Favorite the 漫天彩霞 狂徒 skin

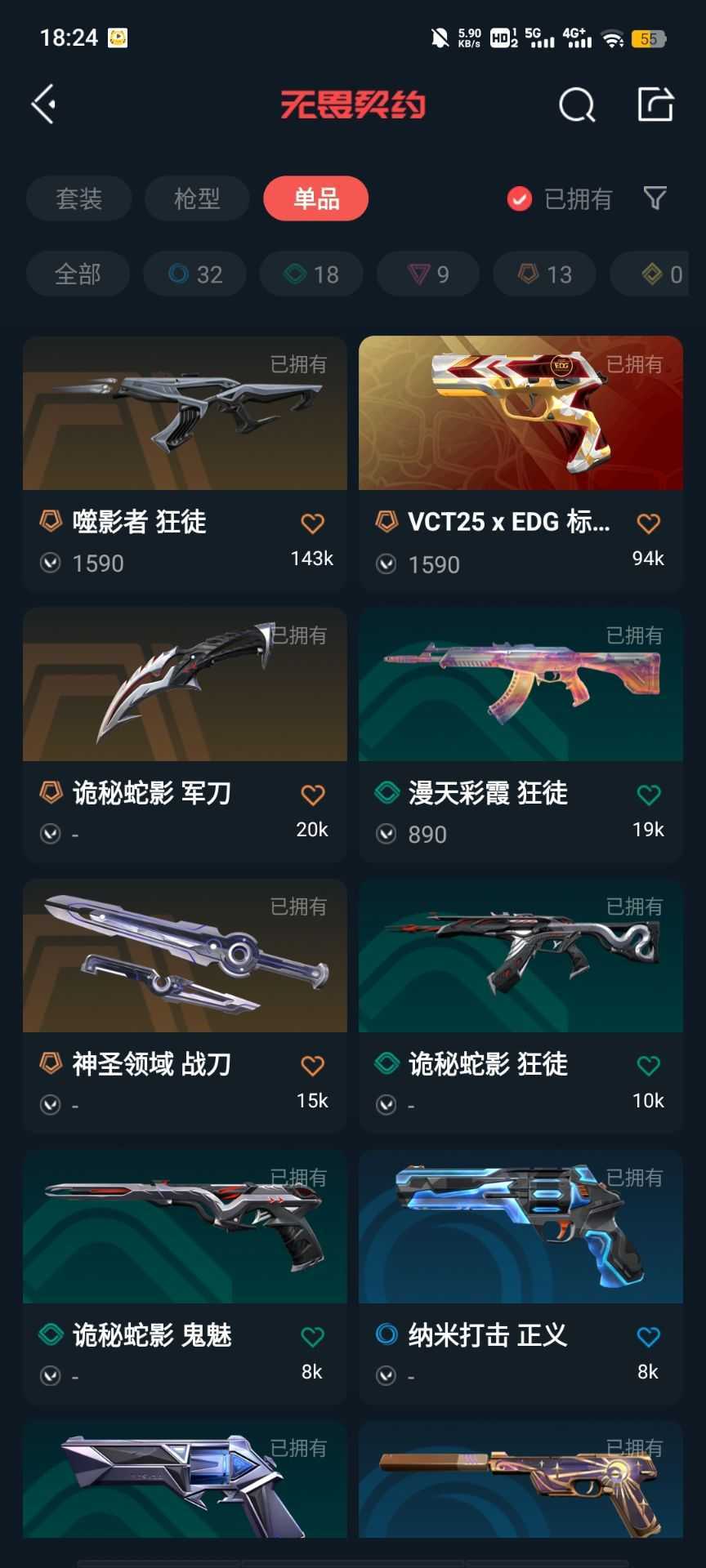point(648,794)
